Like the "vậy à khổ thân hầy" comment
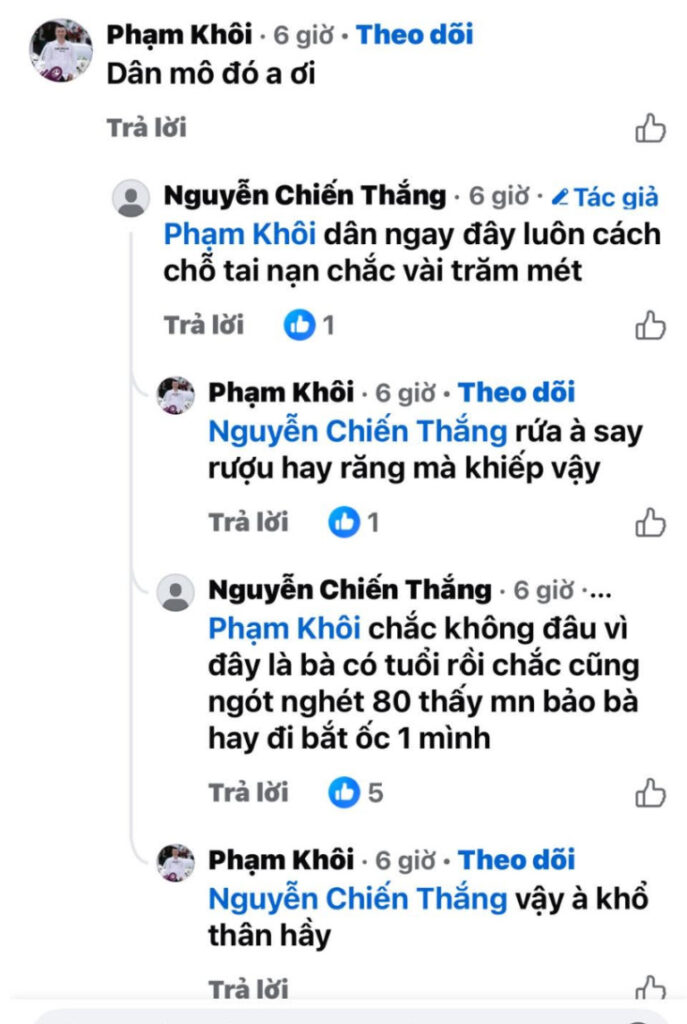The image size is (687, 1024). point(650,989)
